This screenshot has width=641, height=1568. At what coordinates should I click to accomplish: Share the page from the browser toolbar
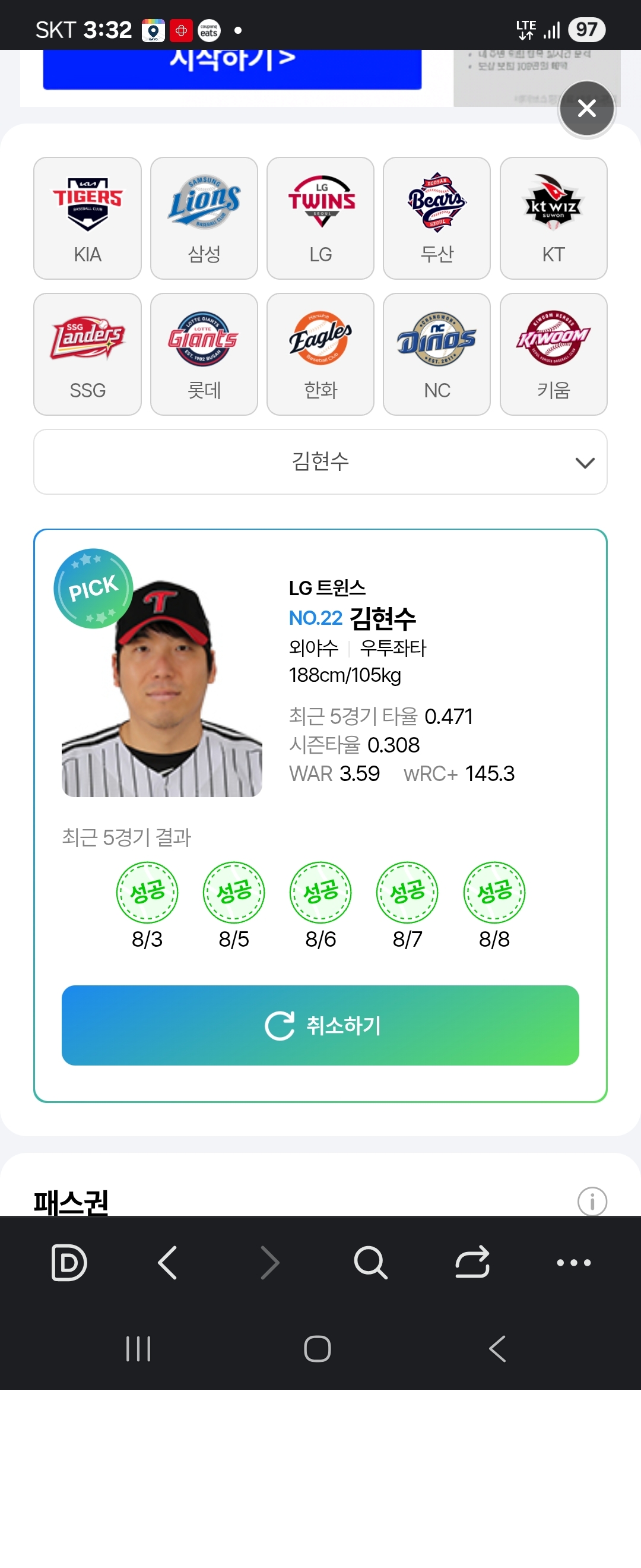472,1263
